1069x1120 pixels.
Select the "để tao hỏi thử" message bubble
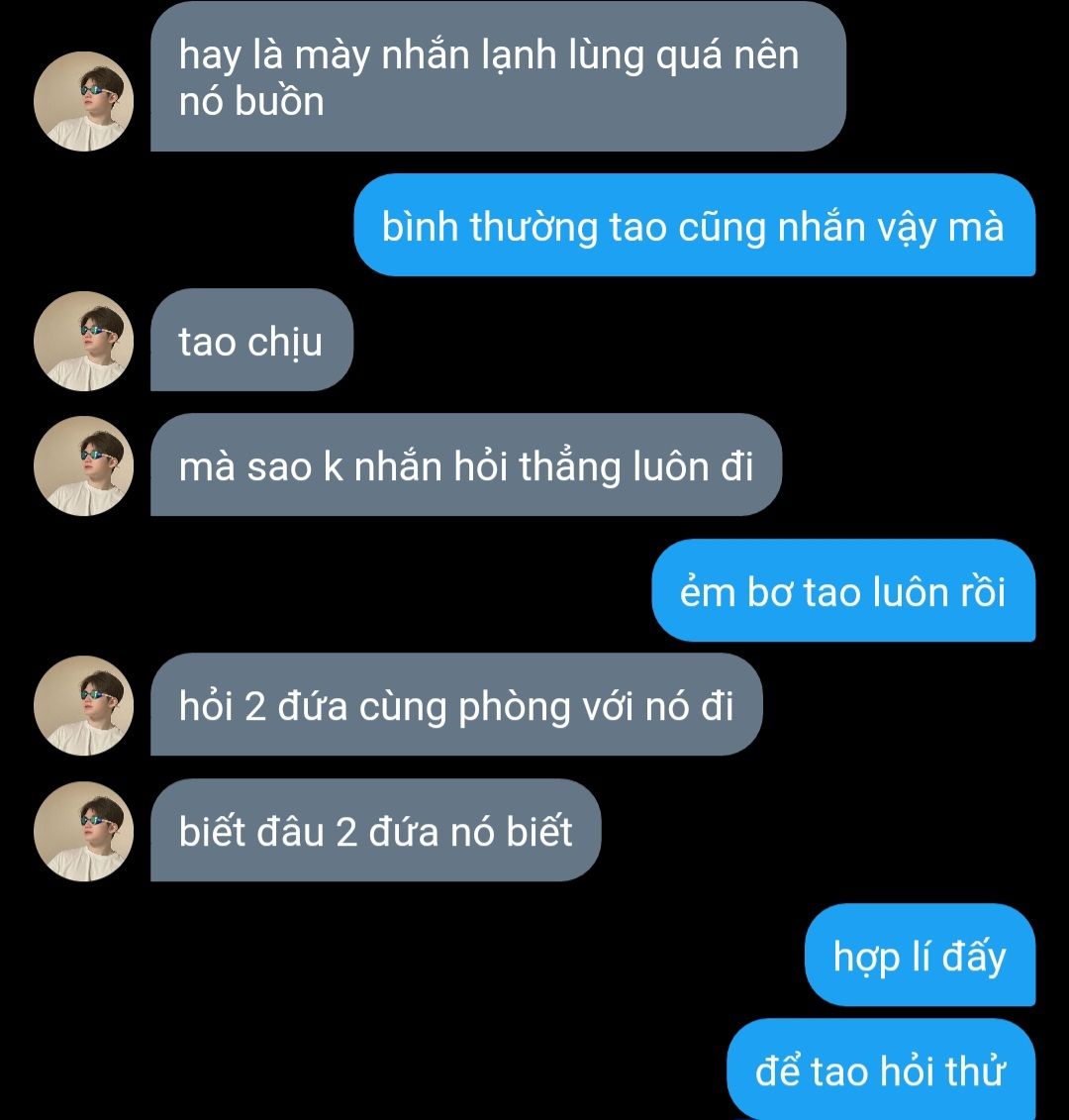pyautogui.click(x=880, y=1070)
